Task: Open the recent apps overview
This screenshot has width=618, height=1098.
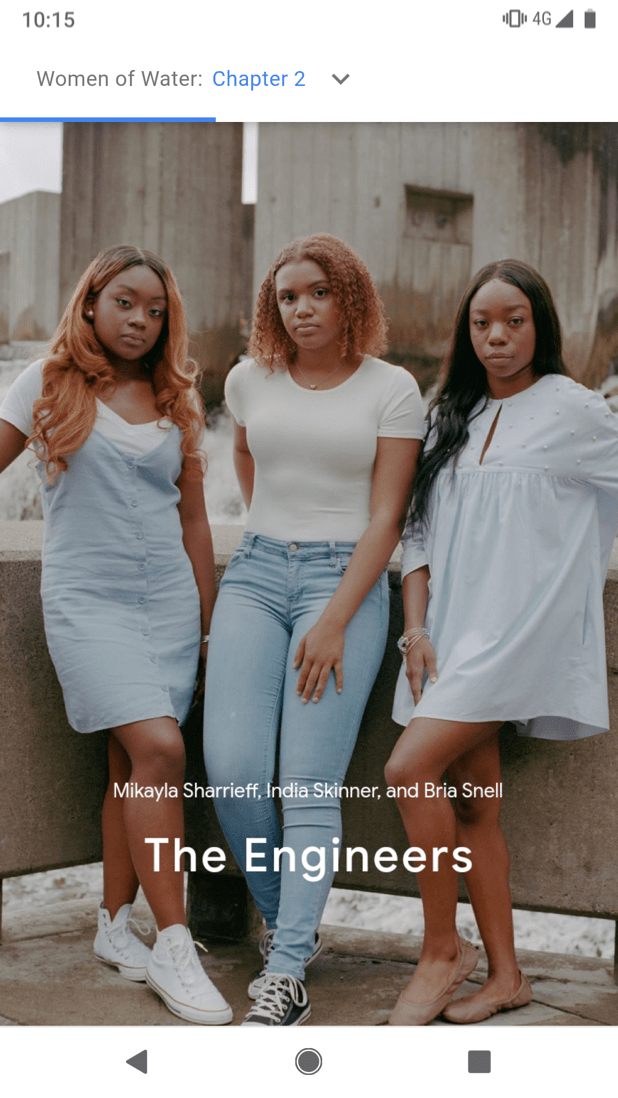Action: click(479, 1061)
